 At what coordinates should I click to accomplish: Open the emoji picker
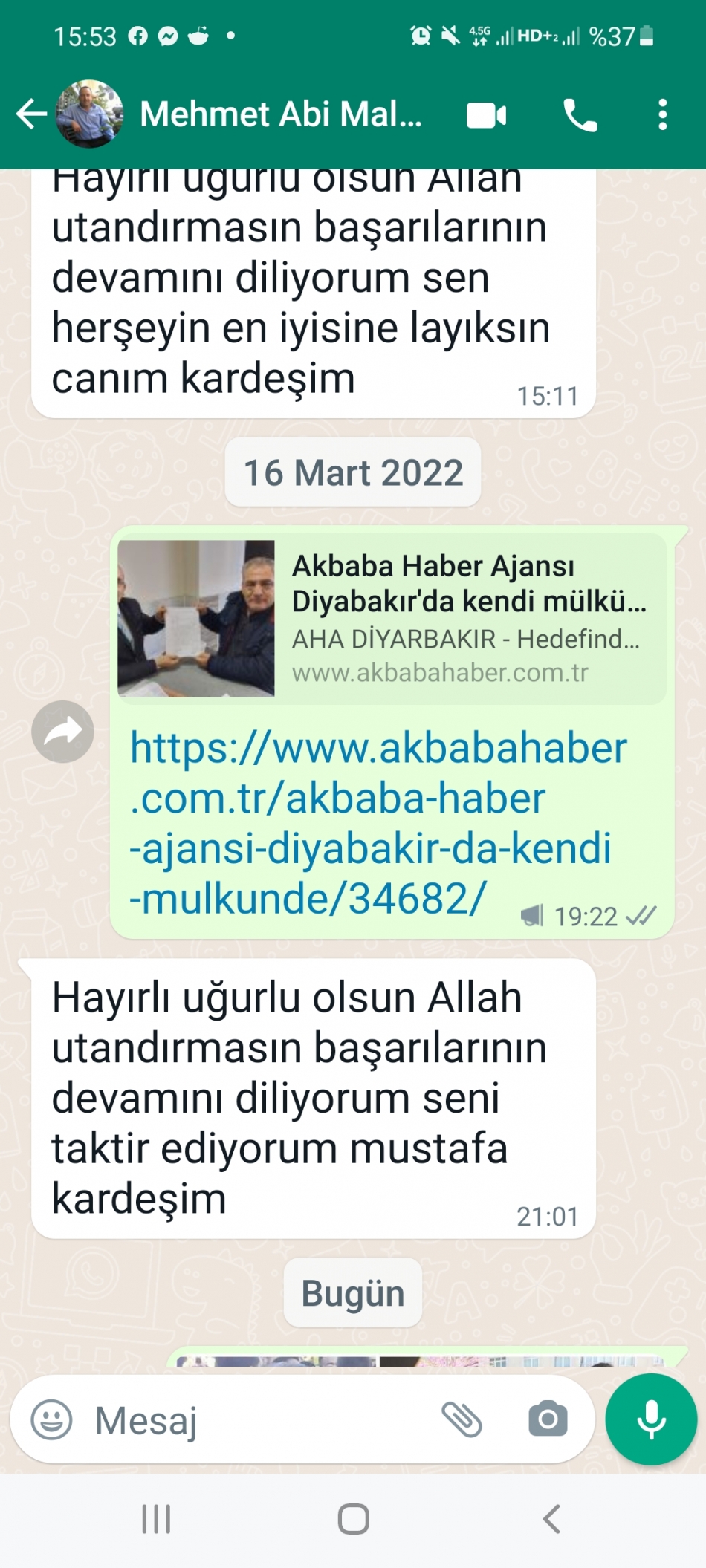[51, 1419]
